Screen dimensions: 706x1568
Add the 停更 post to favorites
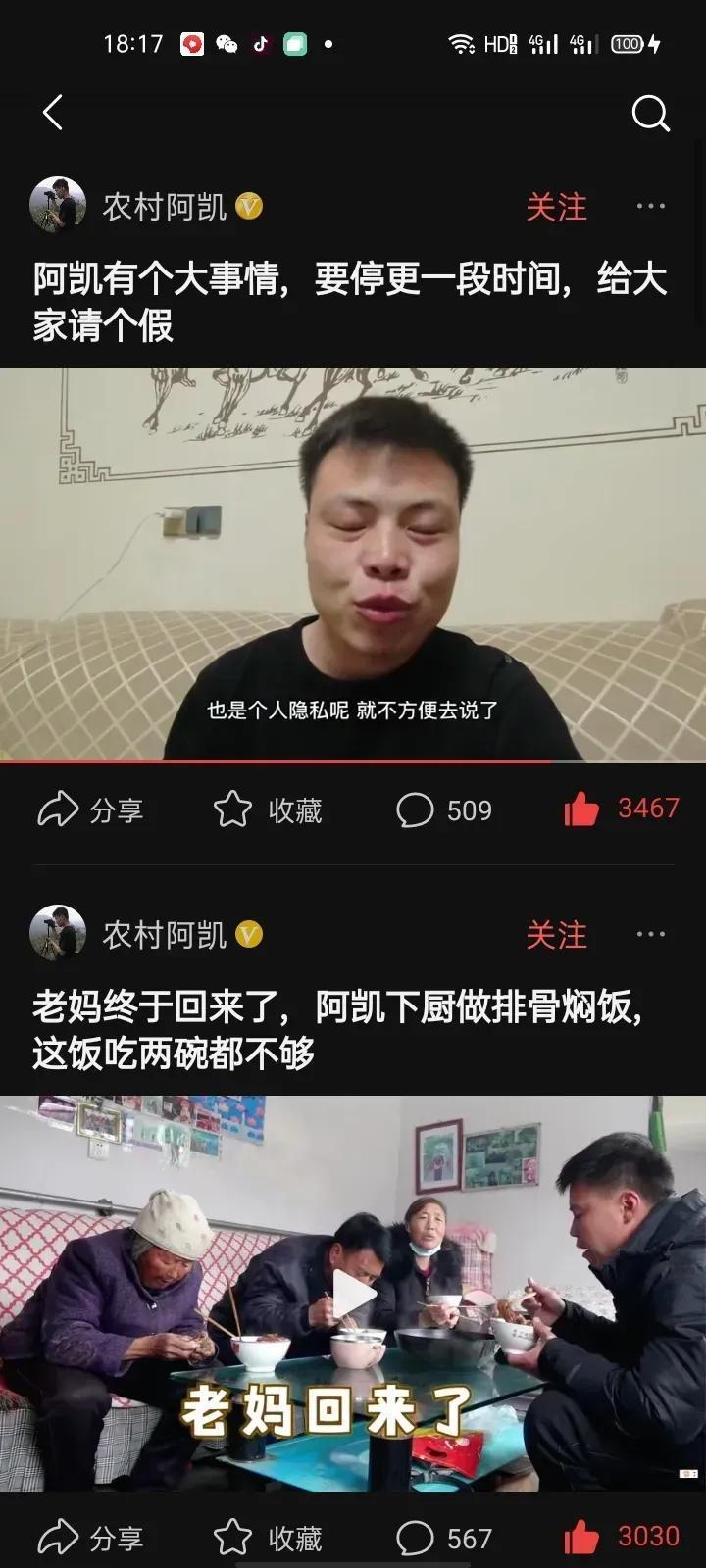268,810
